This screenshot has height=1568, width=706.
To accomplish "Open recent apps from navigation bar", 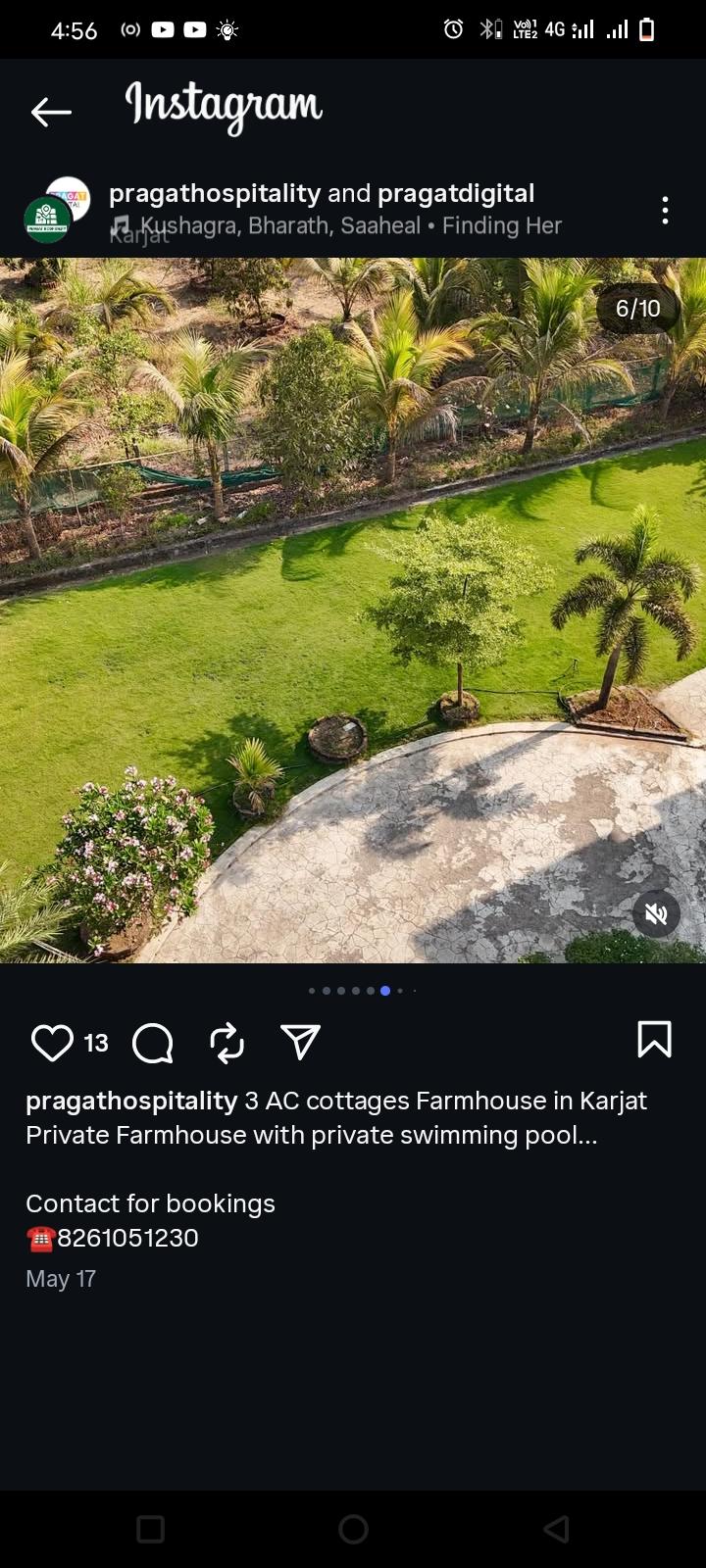I will tap(150, 1529).
